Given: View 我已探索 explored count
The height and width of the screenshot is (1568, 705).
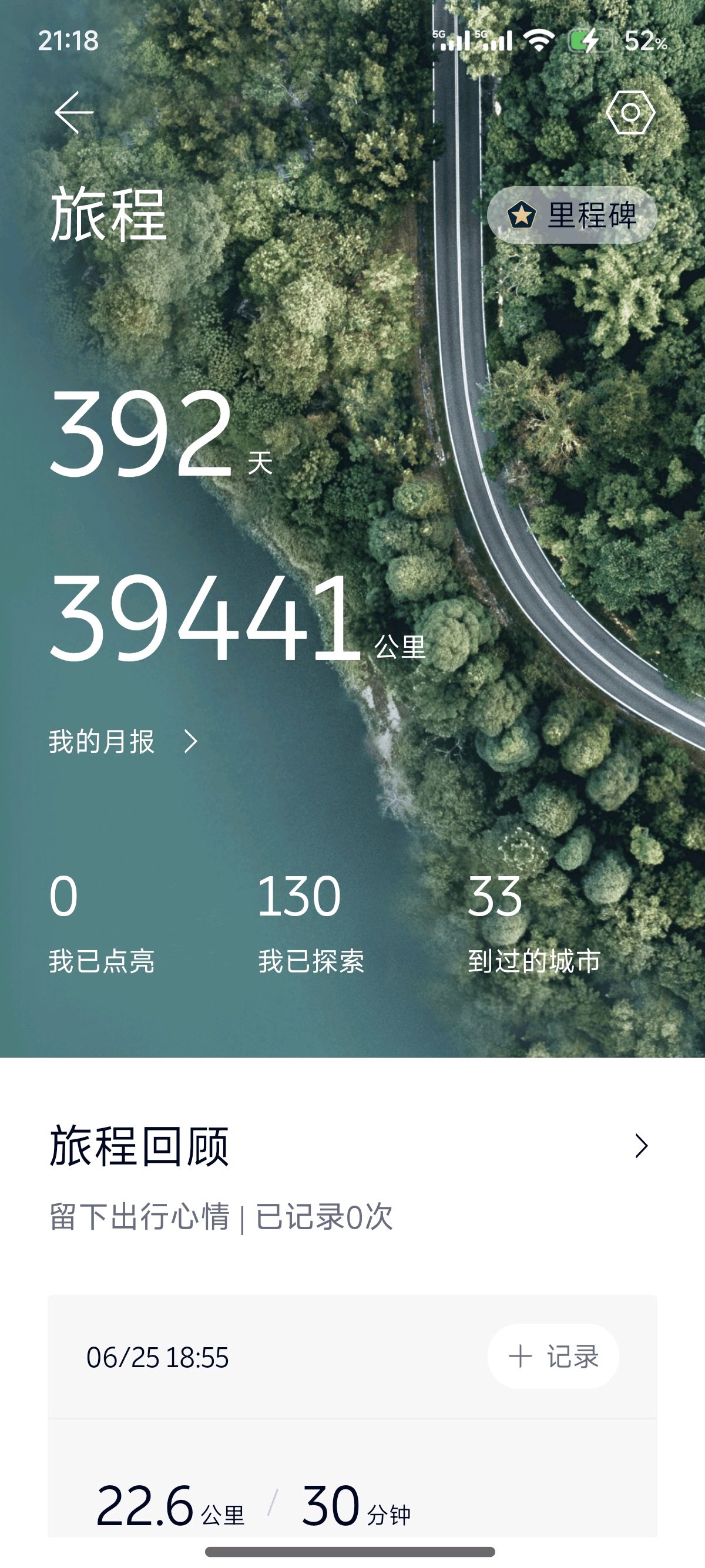Looking at the screenshot, I should pyautogui.click(x=310, y=923).
